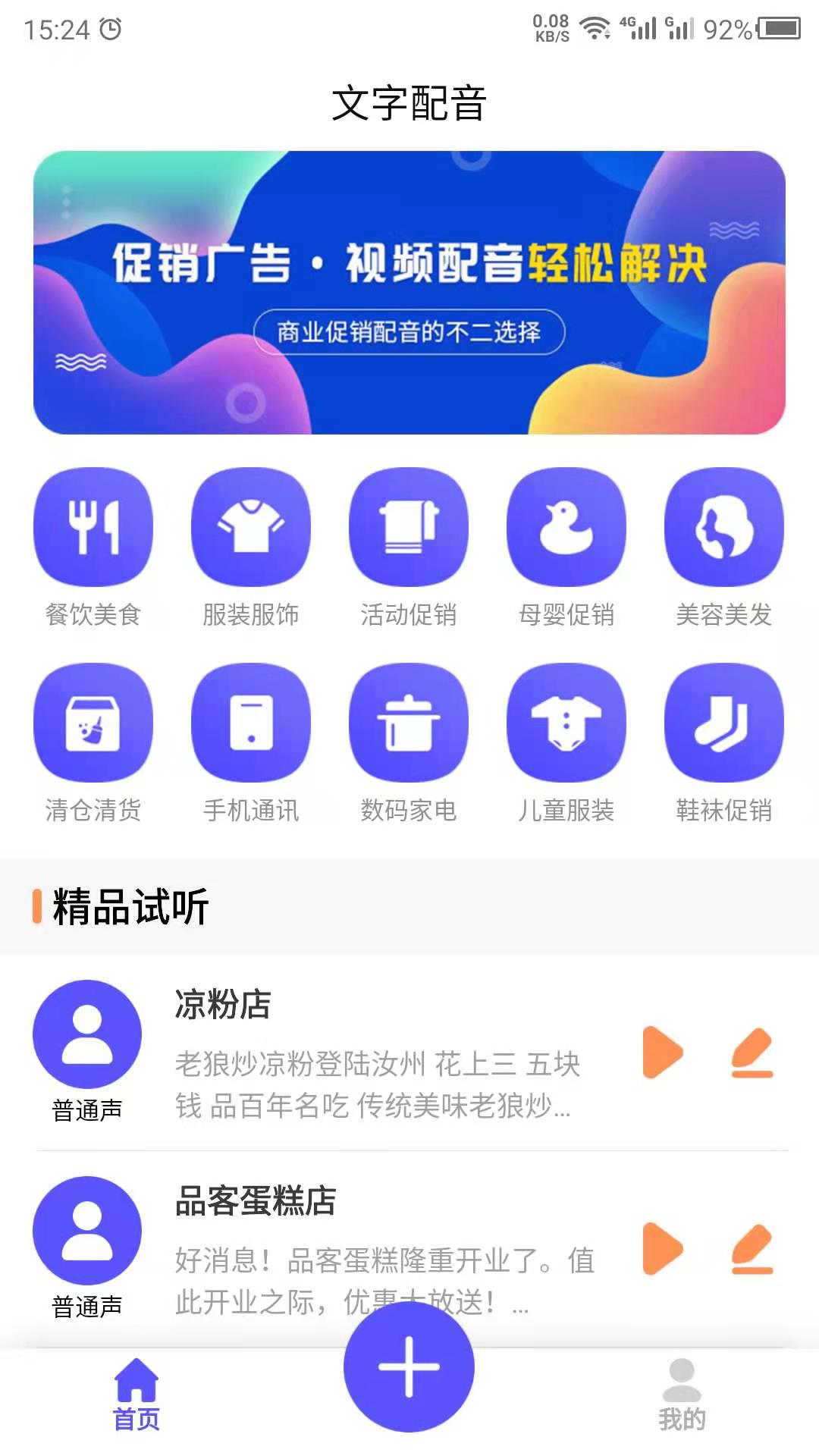819x1456 pixels.
Task: Create a new dubbing with plus button
Action: [409, 1367]
